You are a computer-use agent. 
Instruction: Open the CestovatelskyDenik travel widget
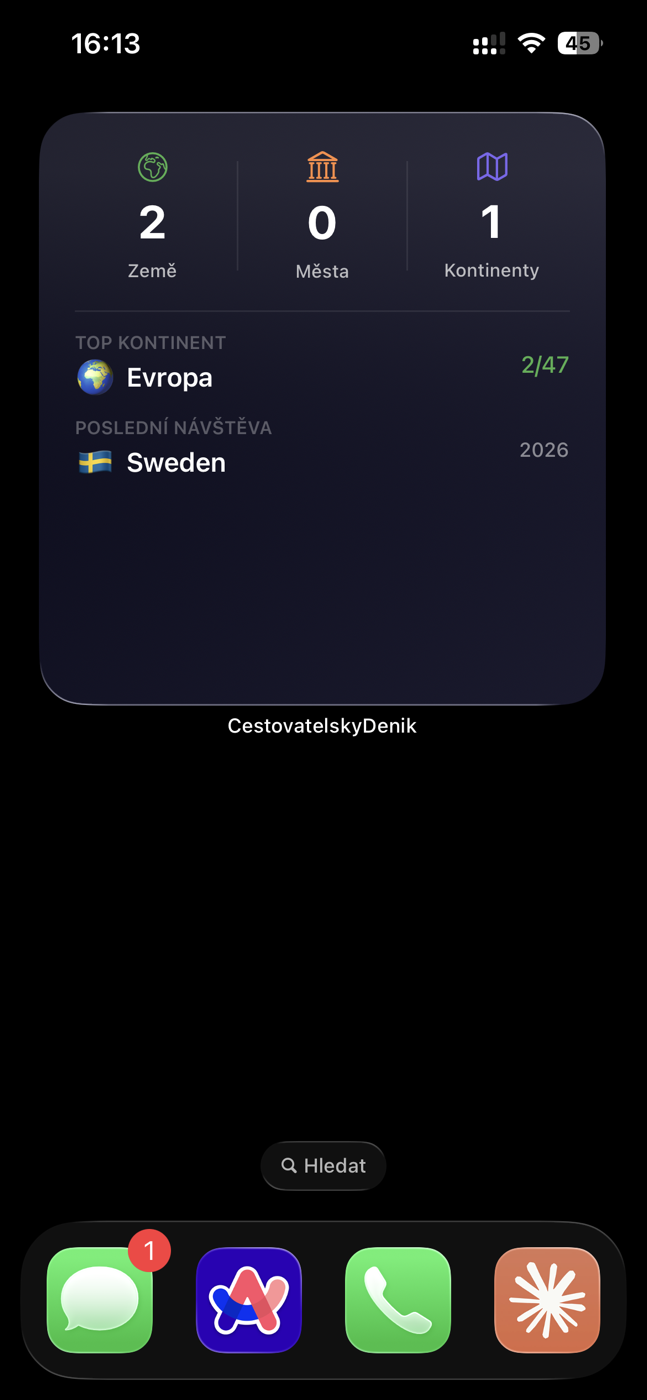pyautogui.click(x=322, y=408)
